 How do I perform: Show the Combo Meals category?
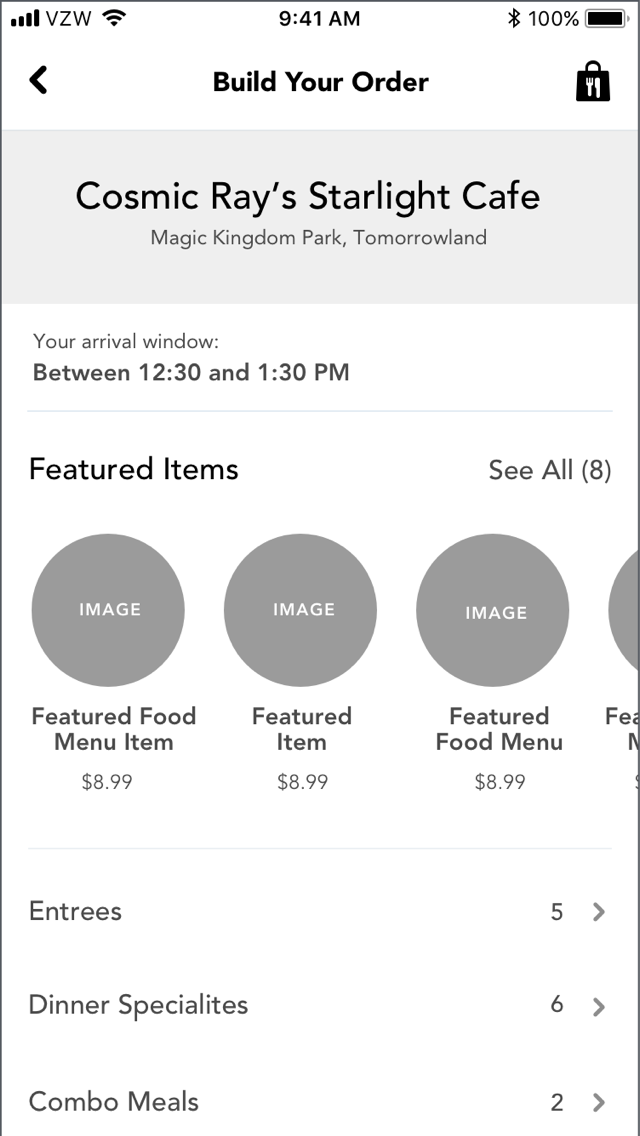320,1102
